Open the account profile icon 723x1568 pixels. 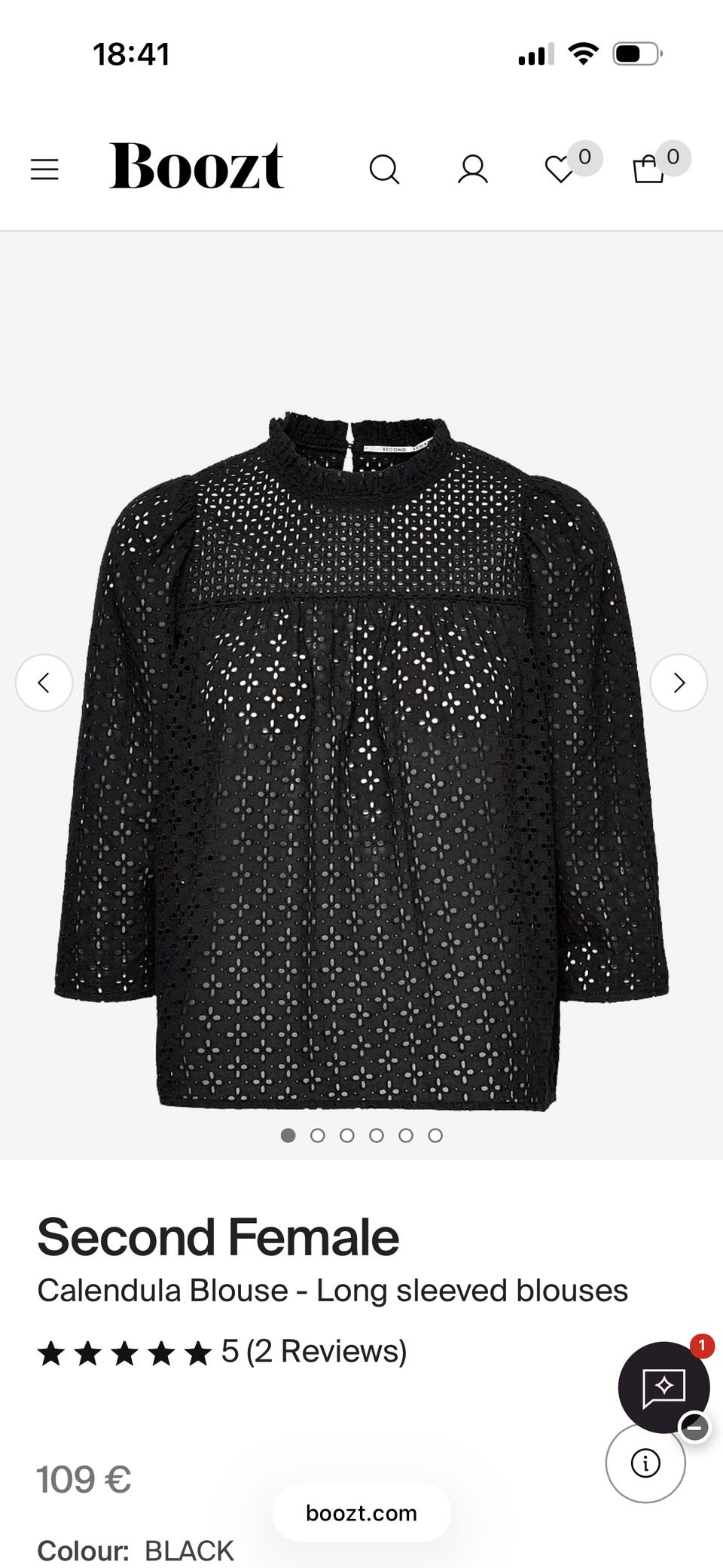473,170
